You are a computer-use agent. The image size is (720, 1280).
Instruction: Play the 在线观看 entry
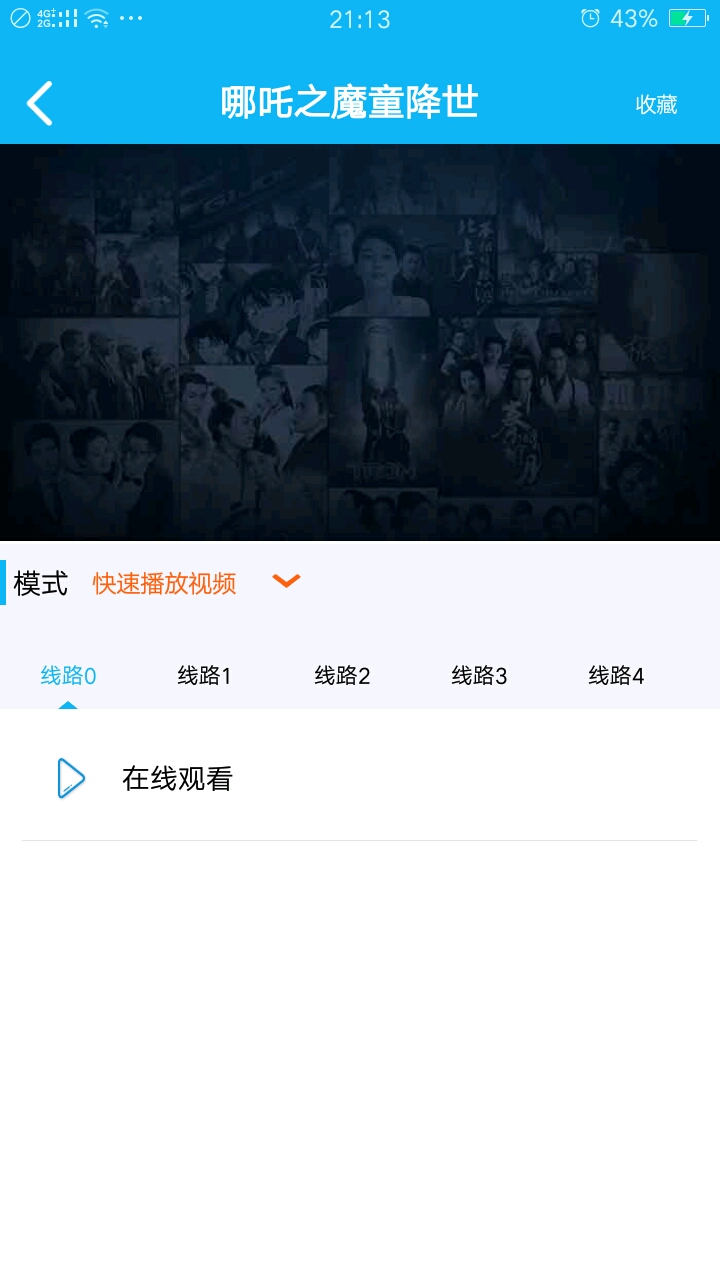pyautogui.click(x=176, y=778)
